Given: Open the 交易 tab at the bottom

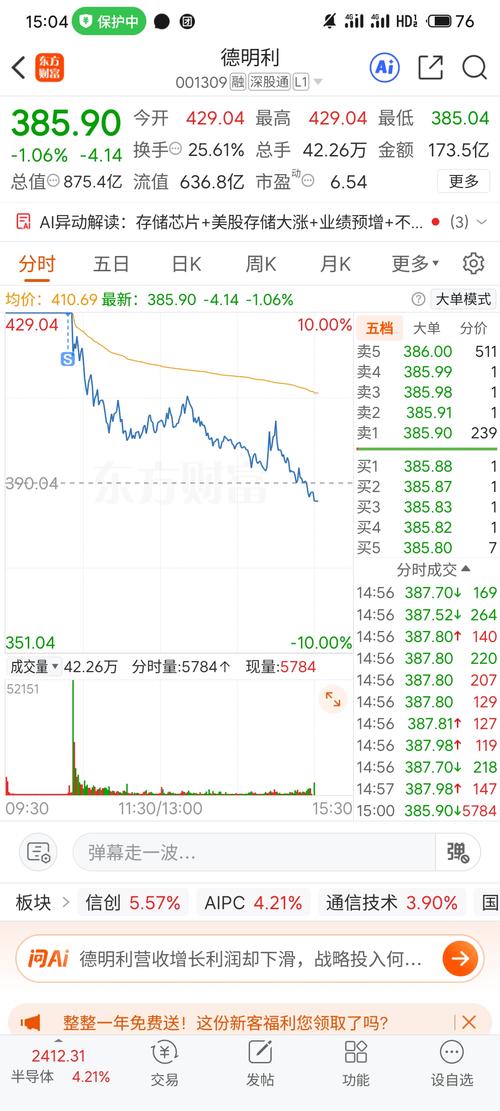Looking at the screenshot, I should point(164,1063).
